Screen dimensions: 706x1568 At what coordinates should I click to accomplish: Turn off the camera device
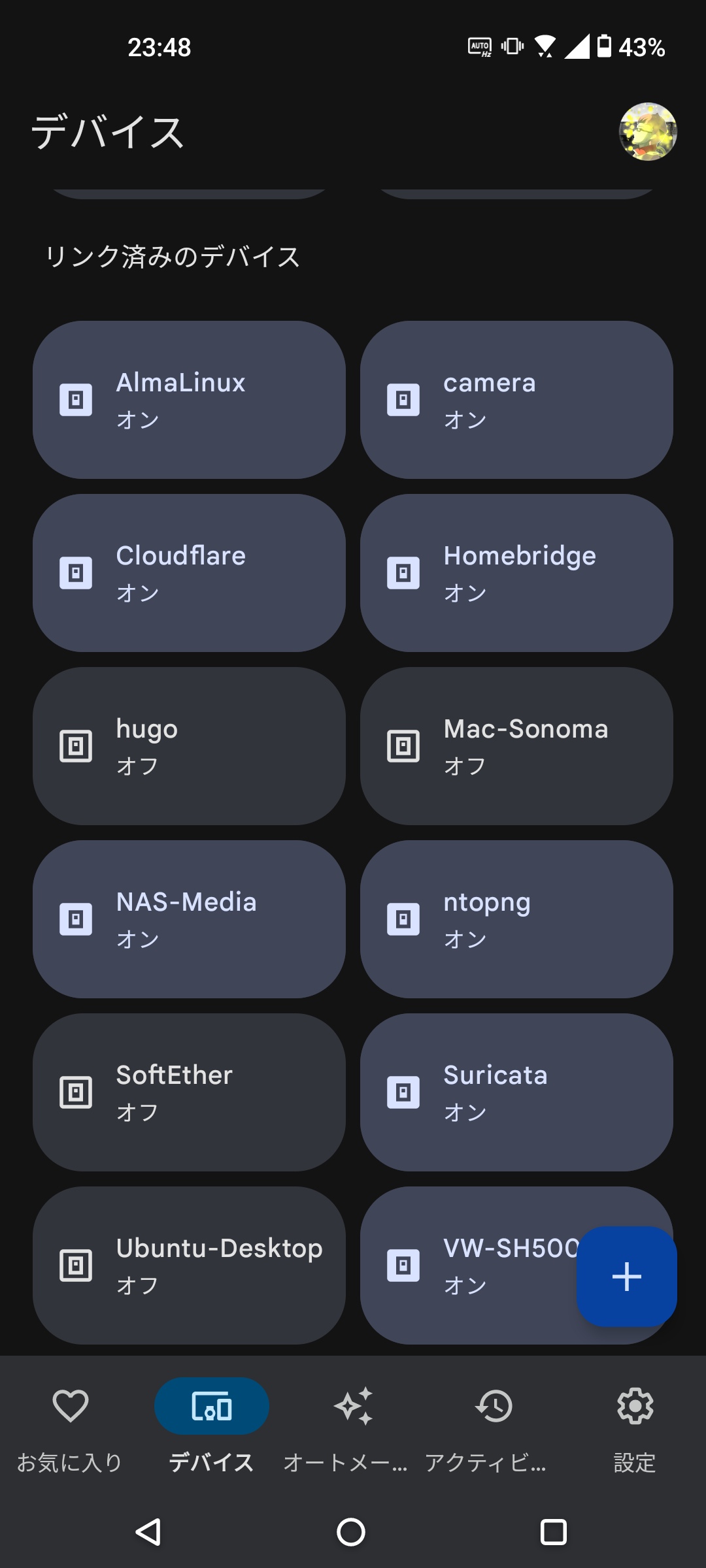click(516, 400)
